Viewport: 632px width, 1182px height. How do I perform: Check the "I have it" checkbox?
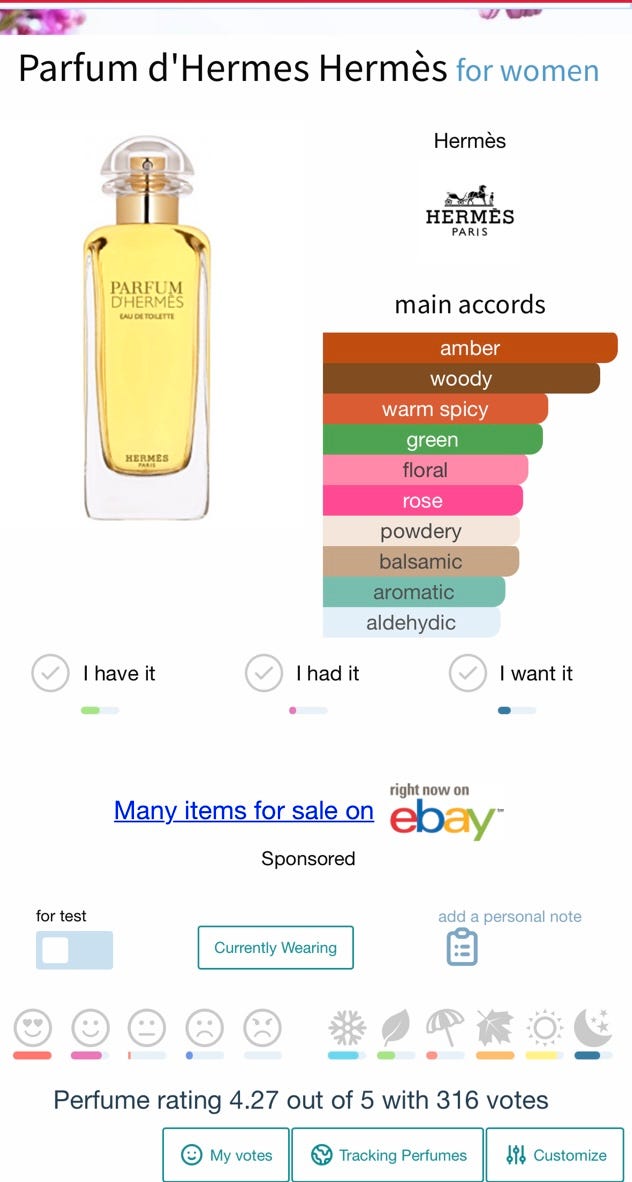pos(50,673)
